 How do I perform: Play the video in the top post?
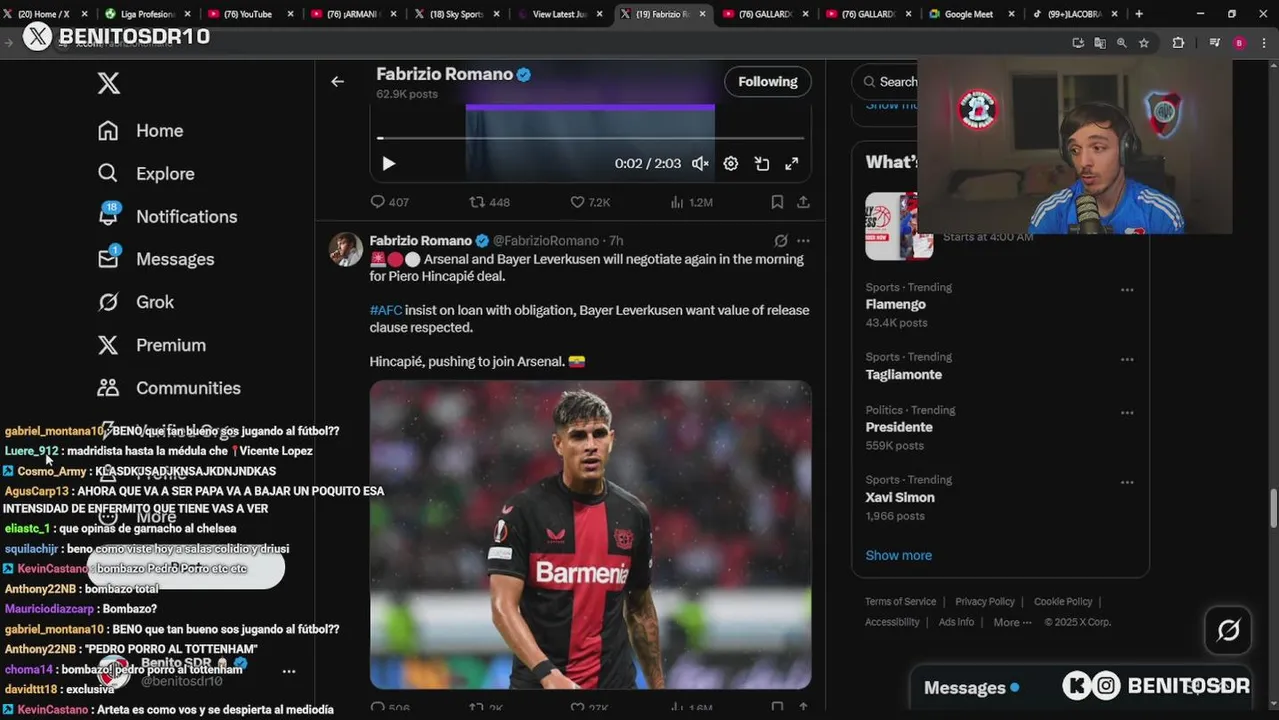389,164
